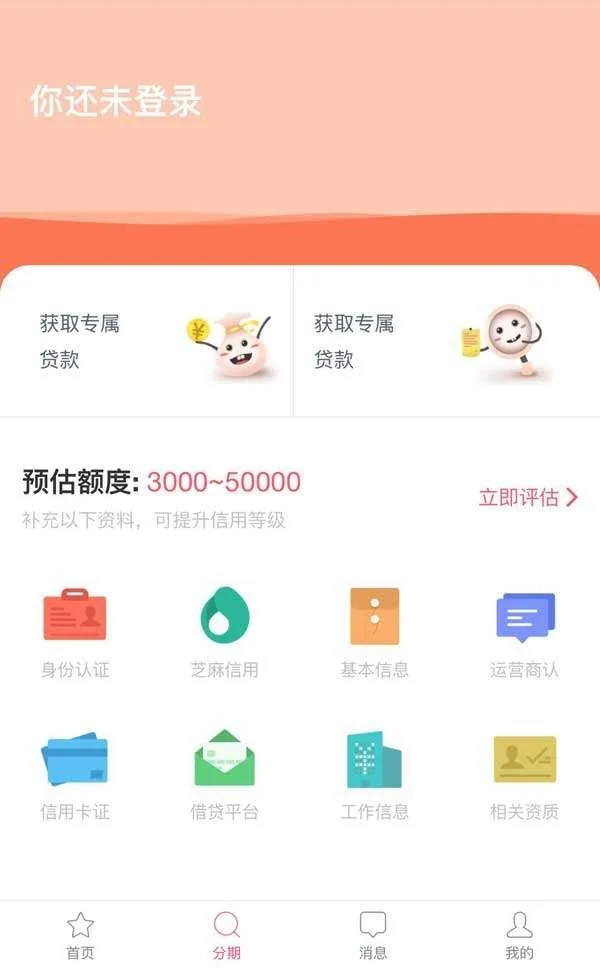Open the 工作信息 item
Viewport: 600px width, 974px height.
tap(374, 775)
